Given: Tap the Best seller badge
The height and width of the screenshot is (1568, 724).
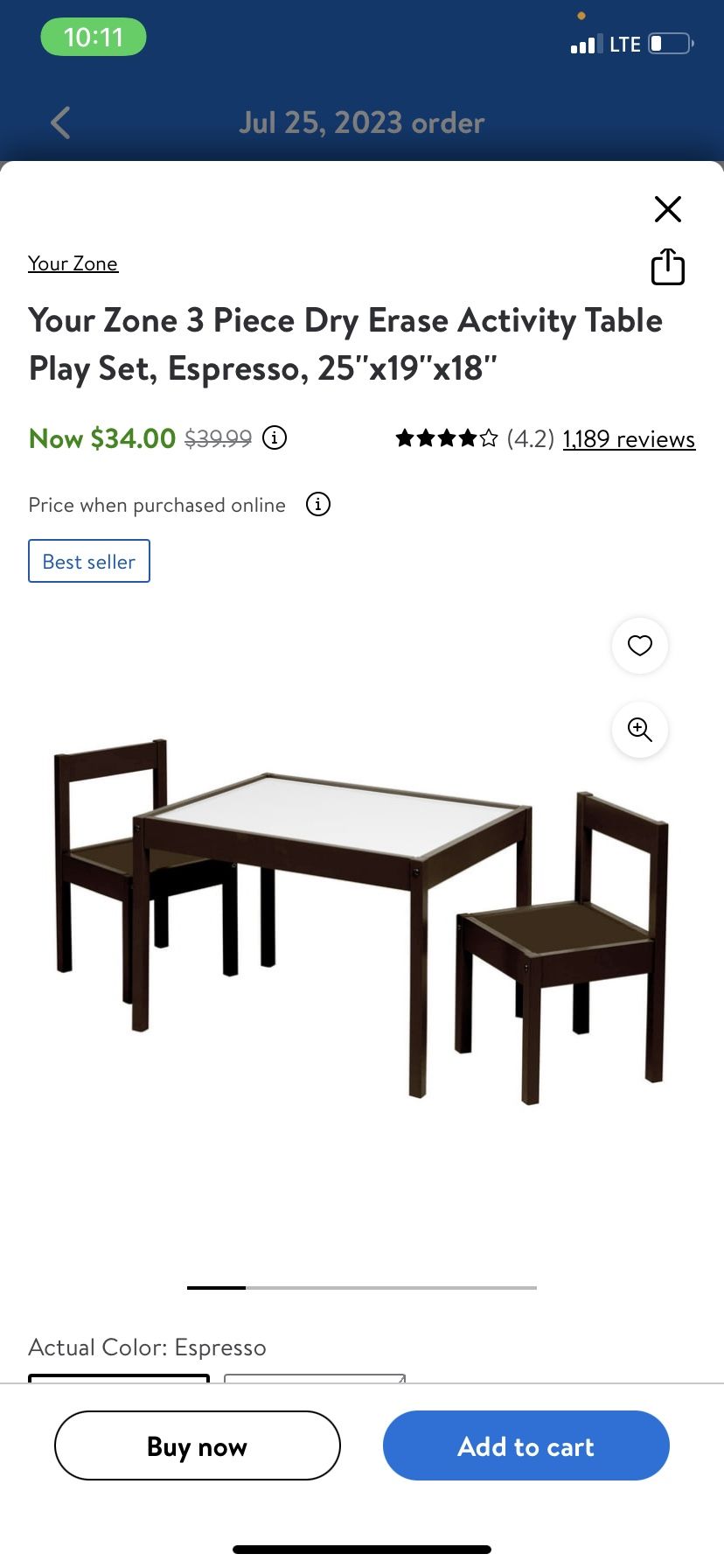Looking at the screenshot, I should coord(89,561).
